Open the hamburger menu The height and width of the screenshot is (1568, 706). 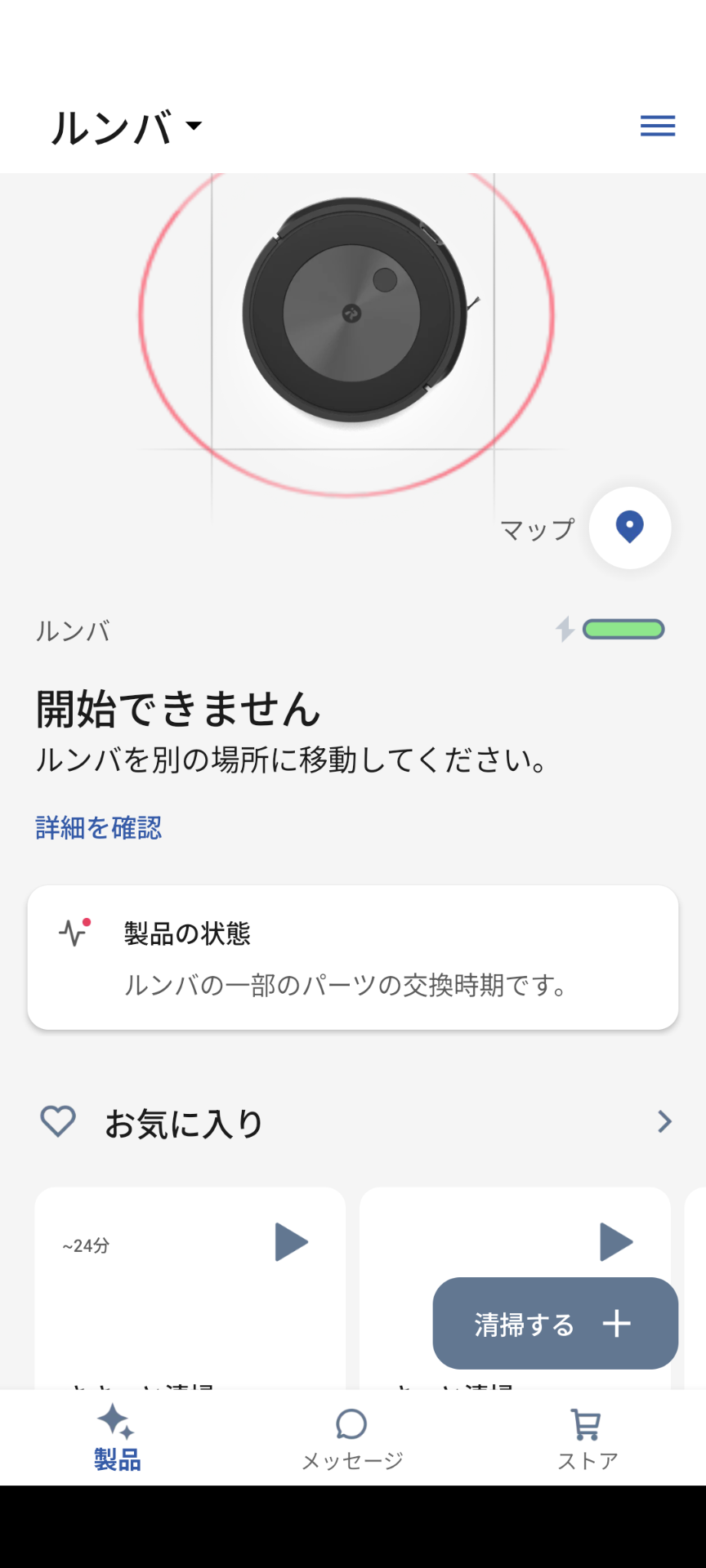point(657,126)
